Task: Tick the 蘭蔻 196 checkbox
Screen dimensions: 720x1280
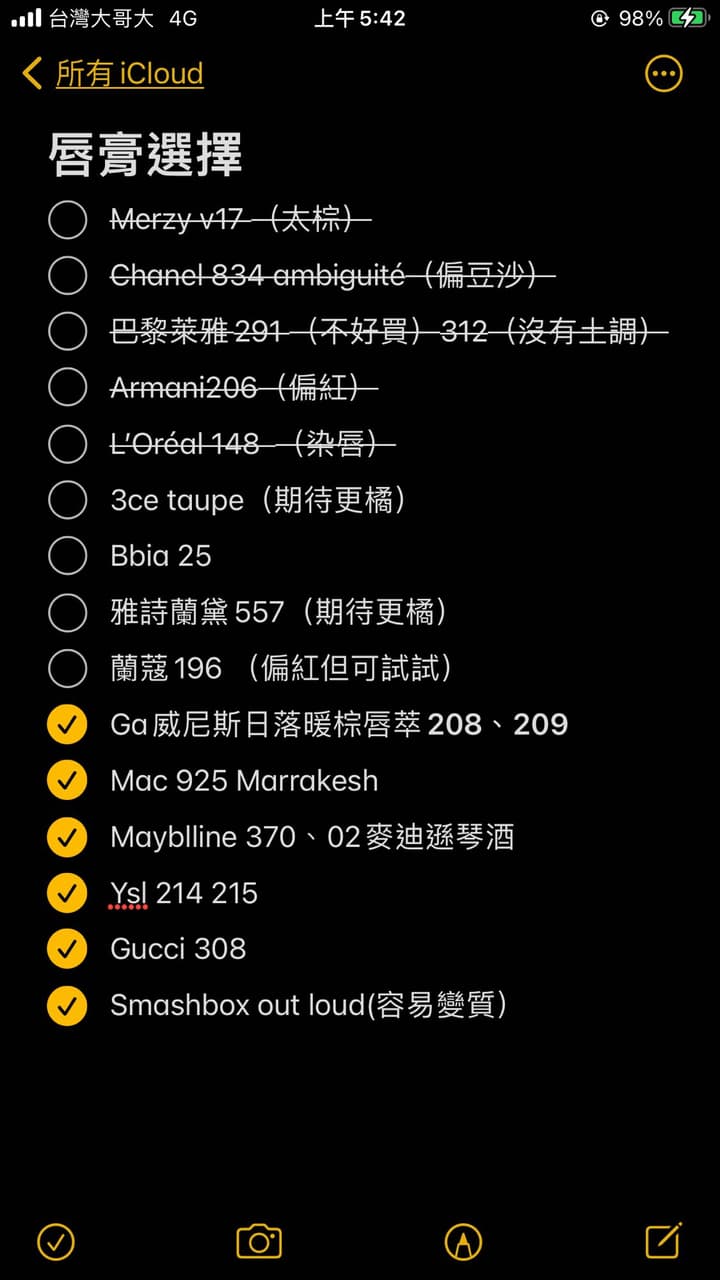Action: tap(67, 668)
